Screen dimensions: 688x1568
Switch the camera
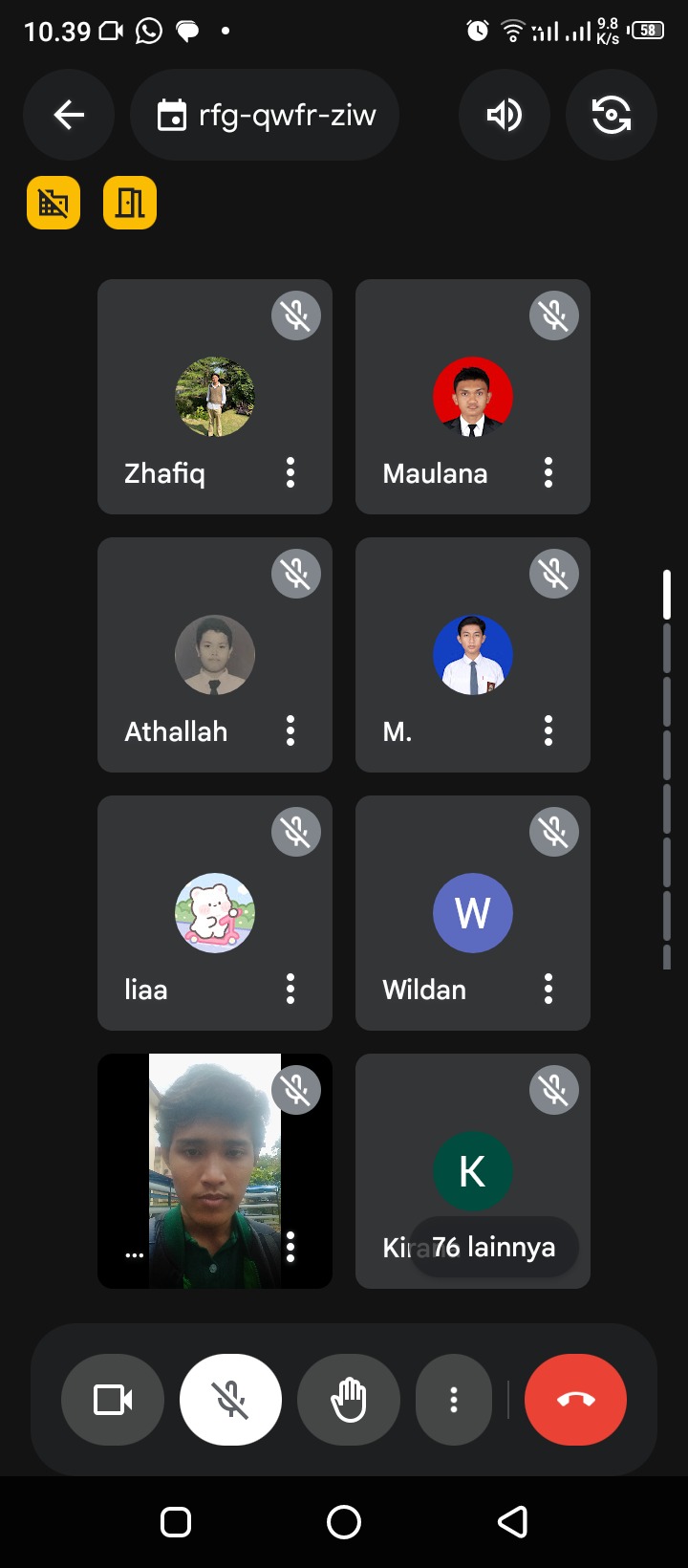point(611,115)
